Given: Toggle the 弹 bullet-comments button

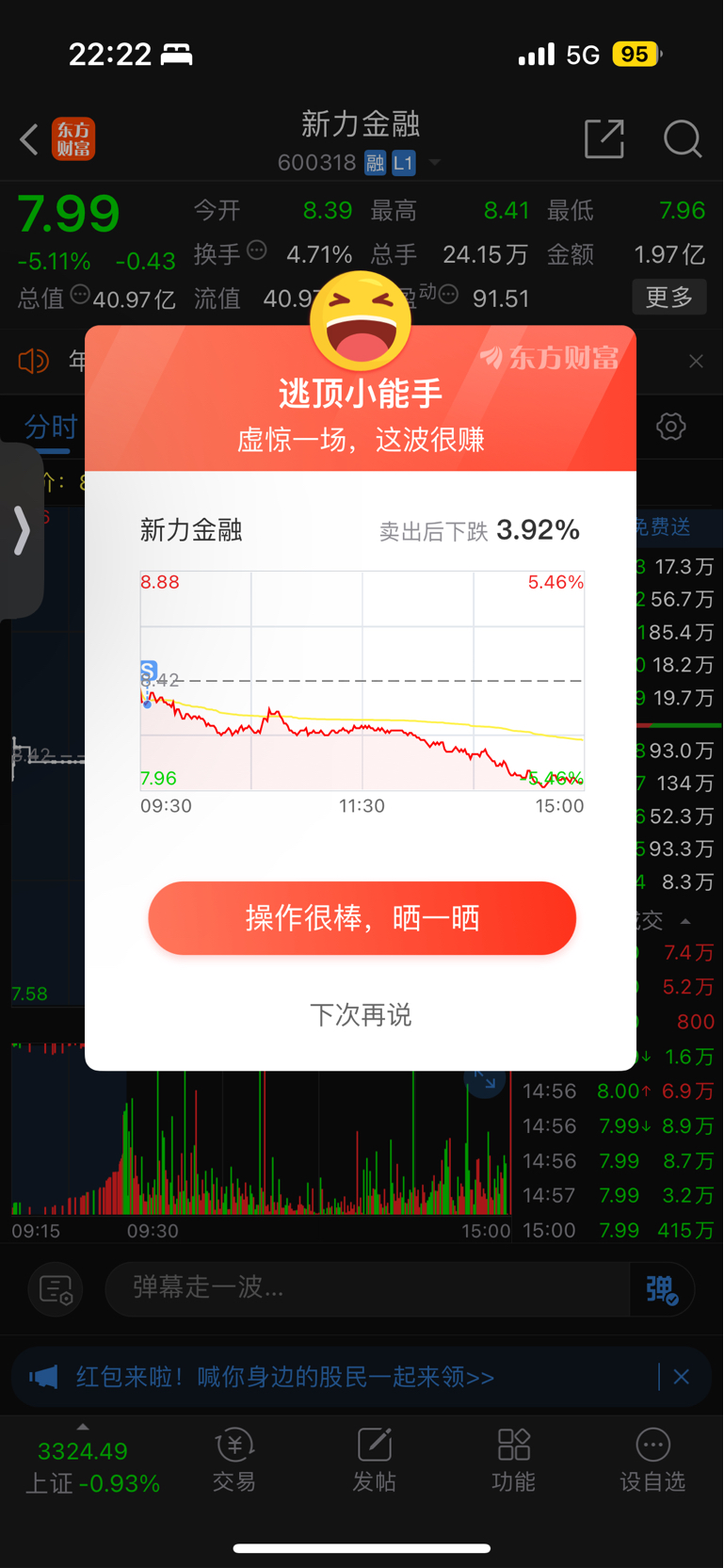Looking at the screenshot, I should (662, 1289).
